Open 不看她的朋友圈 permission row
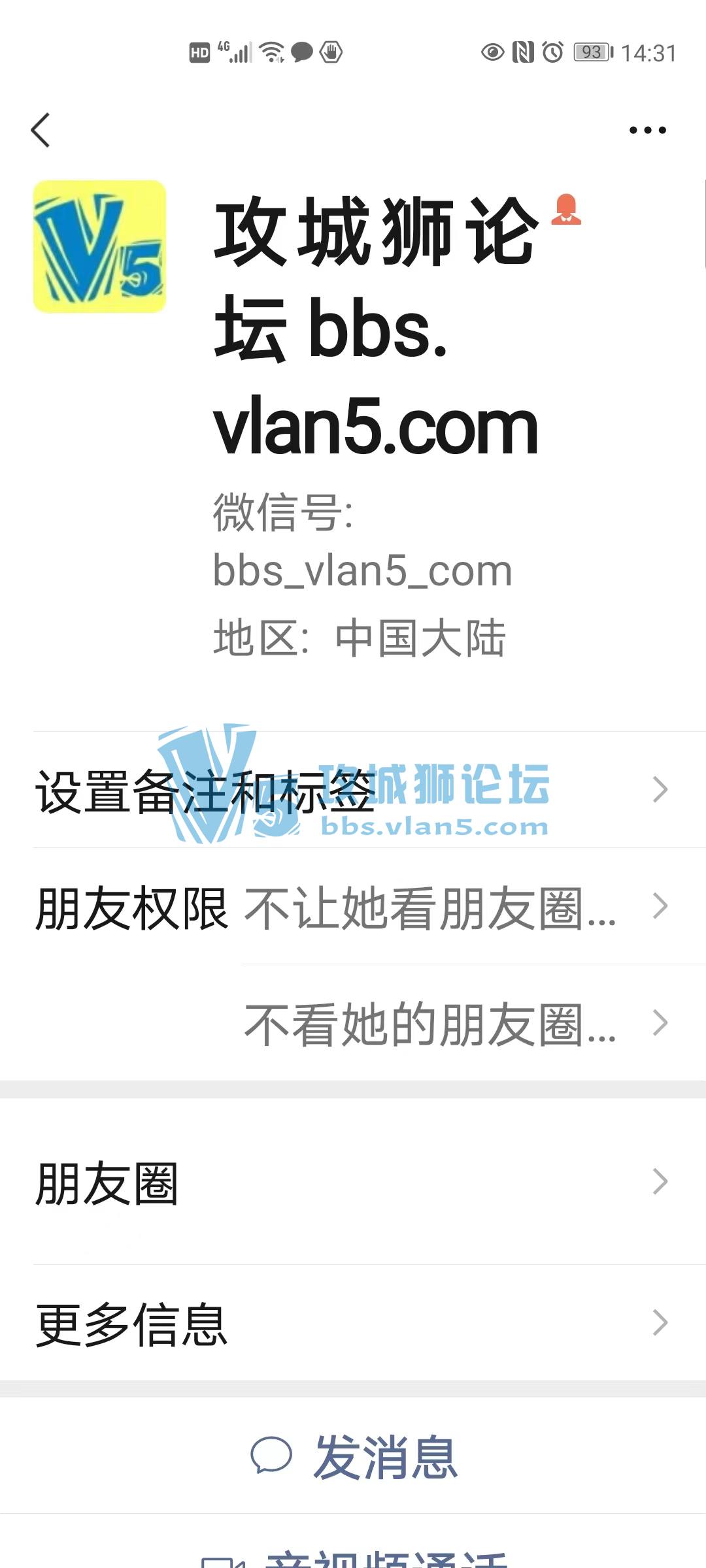 (458, 1023)
